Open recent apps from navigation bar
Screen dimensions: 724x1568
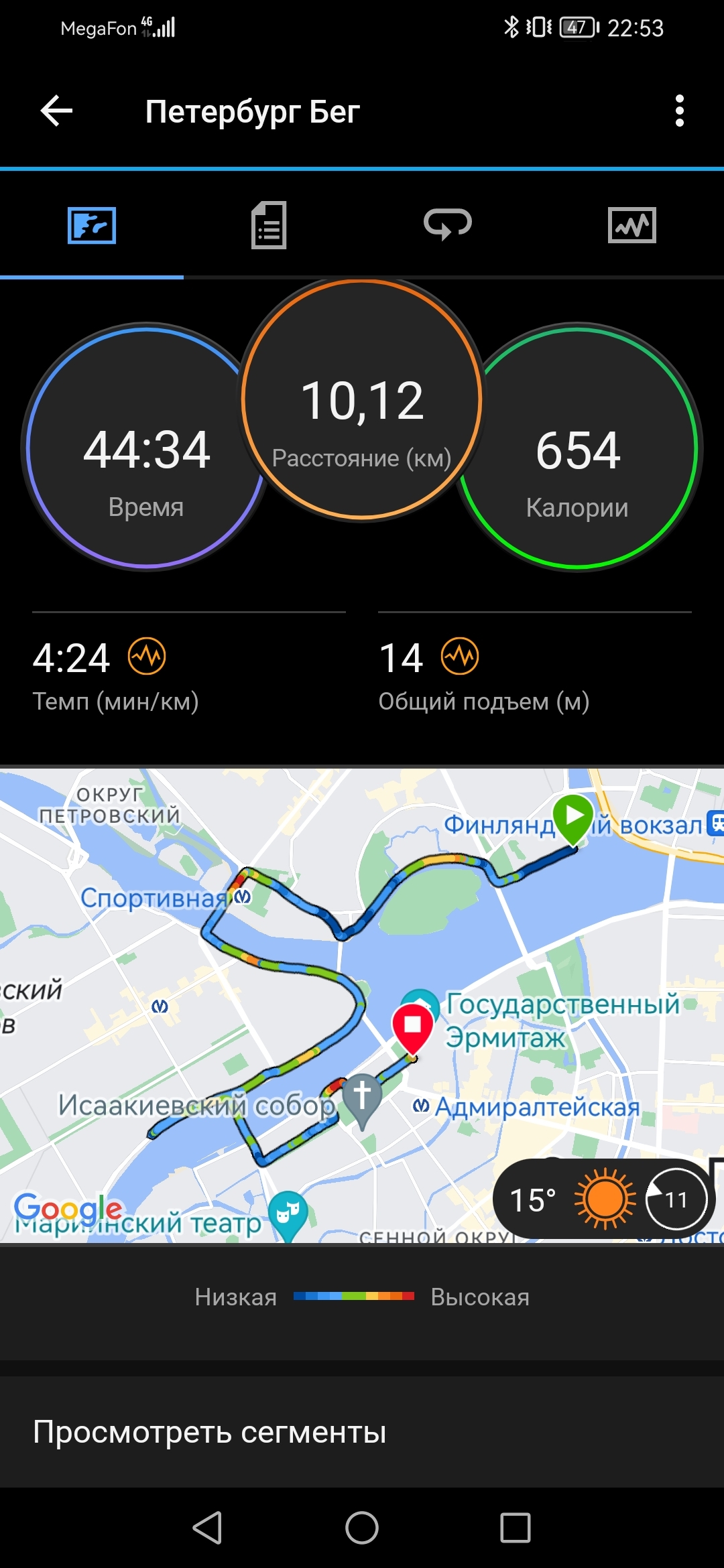point(515,1528)
